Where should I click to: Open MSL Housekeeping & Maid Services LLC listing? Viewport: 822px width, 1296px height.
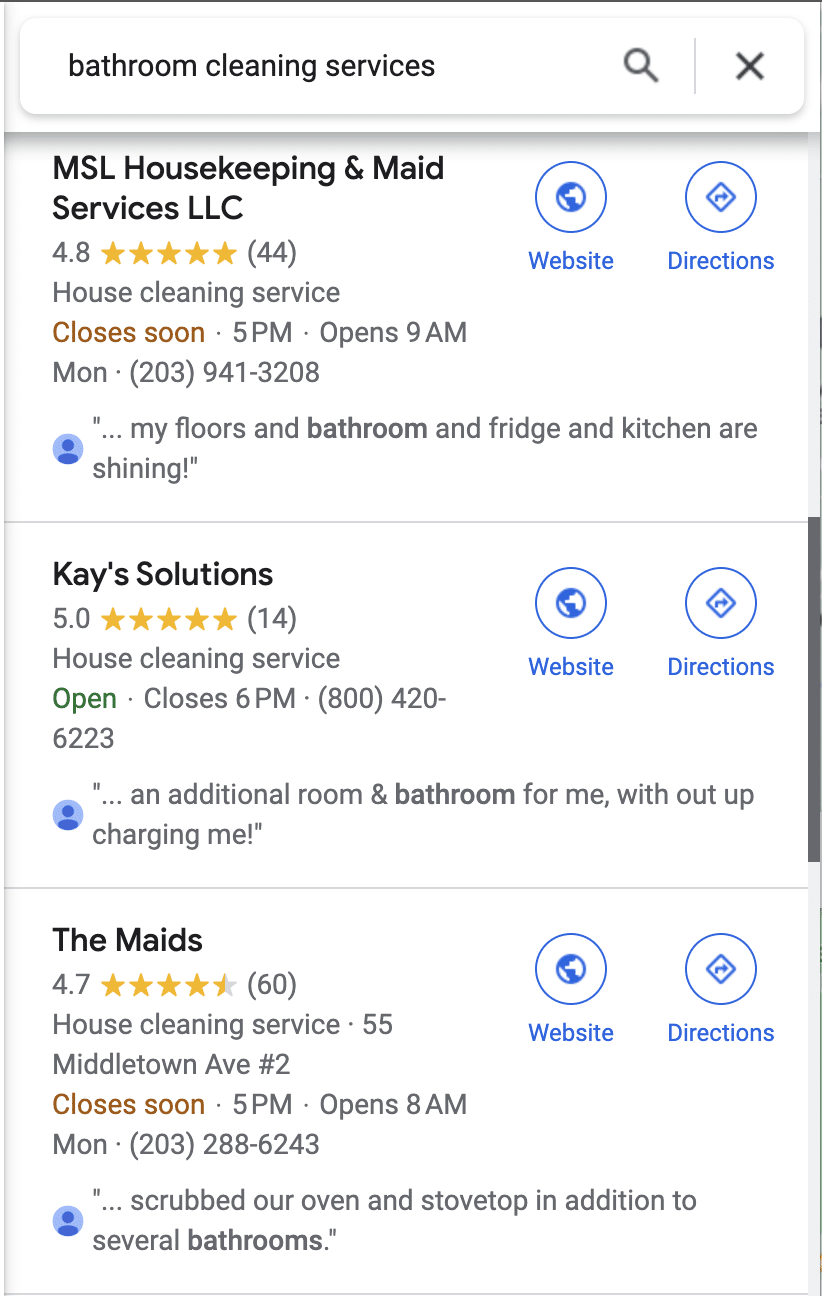coord(248,188)
